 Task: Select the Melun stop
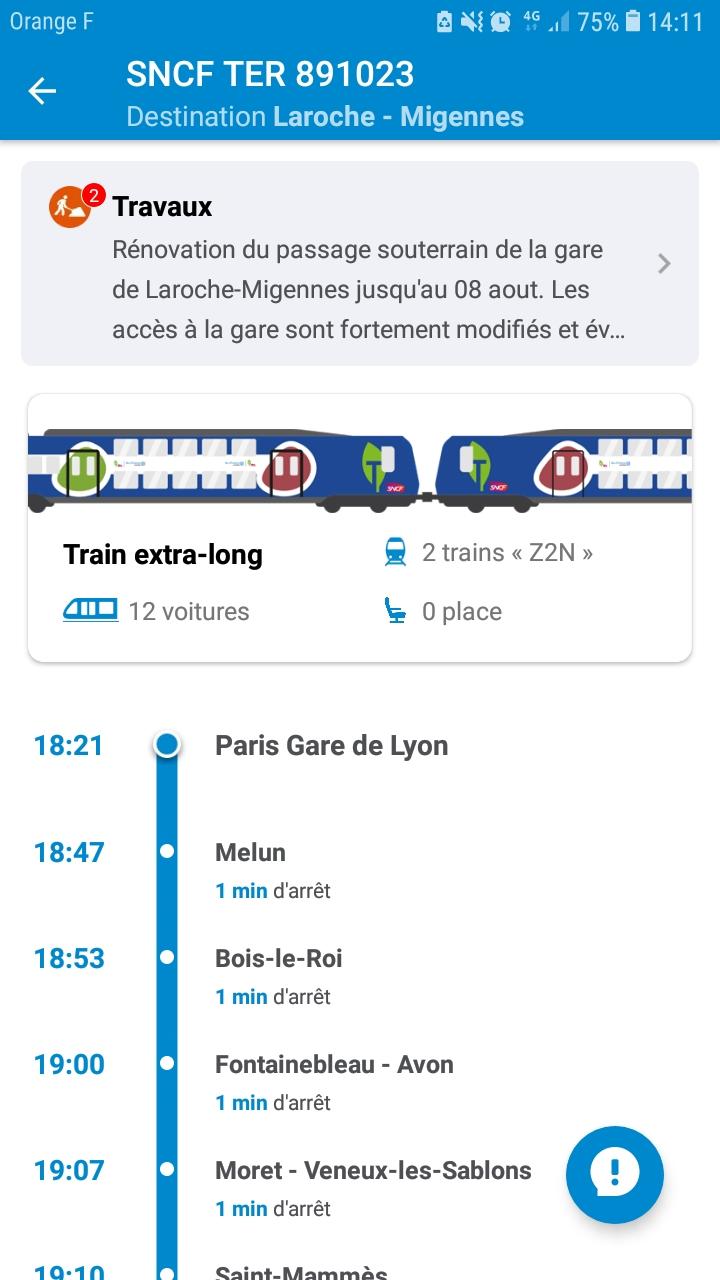(x=360, y=870)
